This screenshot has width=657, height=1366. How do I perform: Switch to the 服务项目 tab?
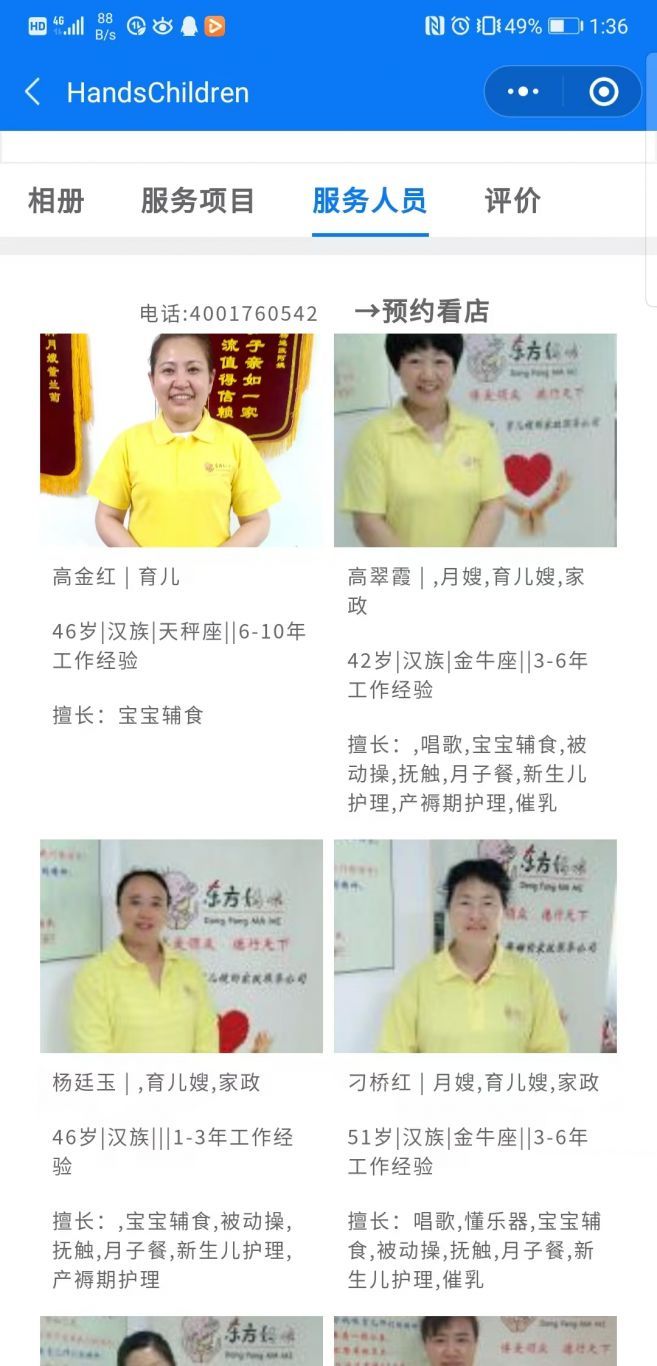click(198, 201)
